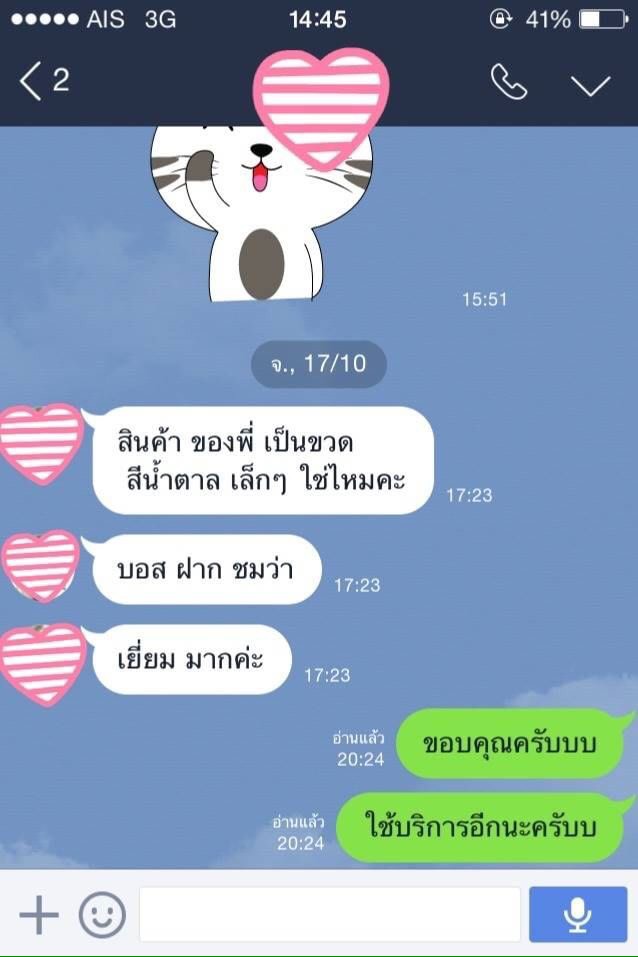Open the emoji and sticker picker

[102, 914]
